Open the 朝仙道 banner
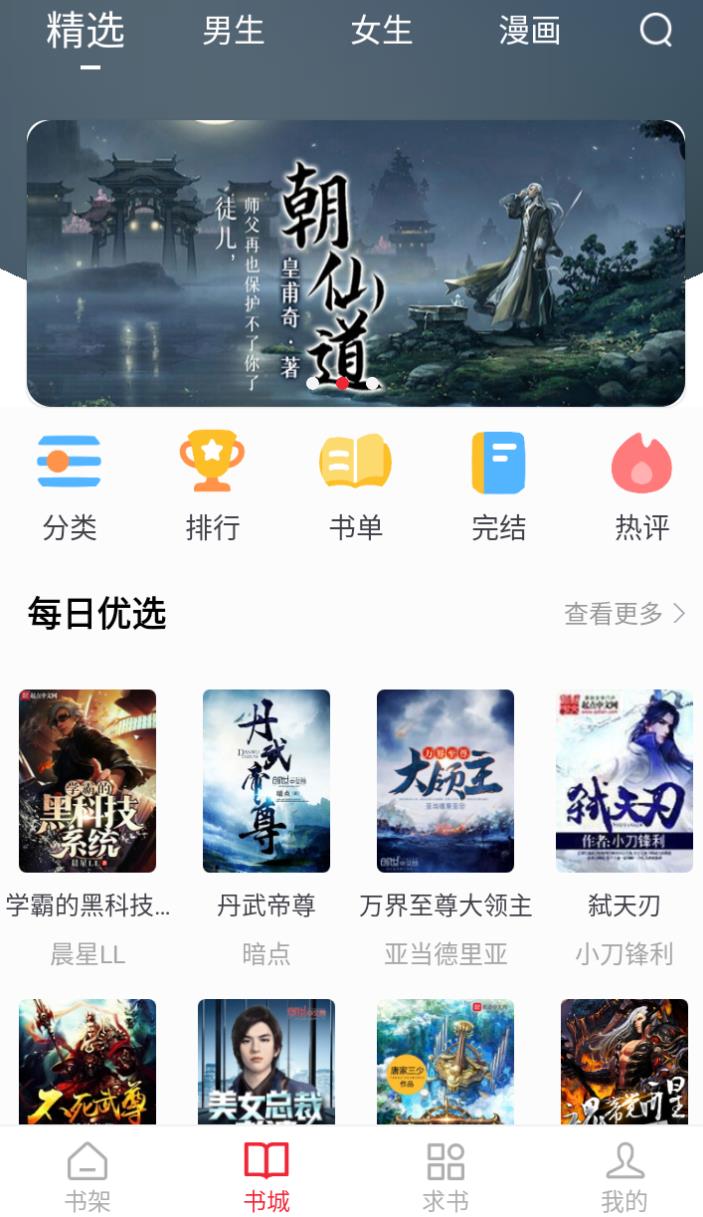This screenshot has width=703, height=1217. click(355, 263)
